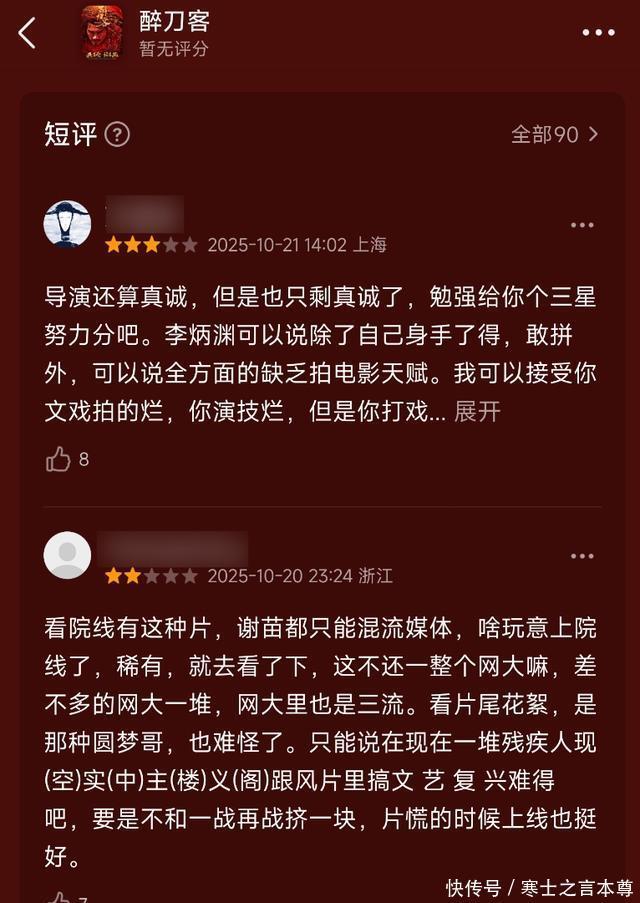Expand the Shanghai review with 展开
This screenshot has width=640, height=903.
click(478, 411)
